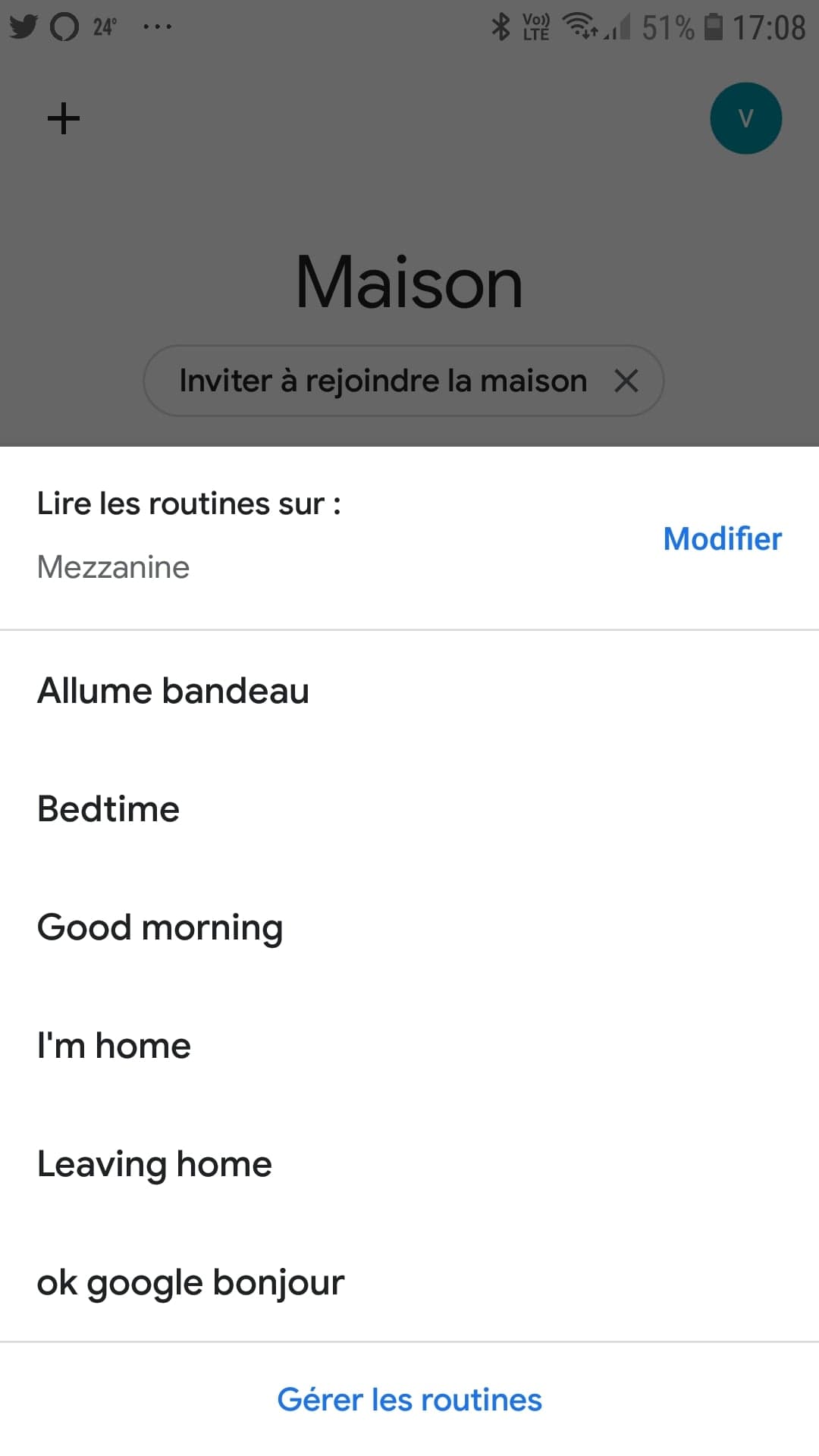Select the I'm home routine
The image size is (819, 1456).
(x=409, y=1046)
